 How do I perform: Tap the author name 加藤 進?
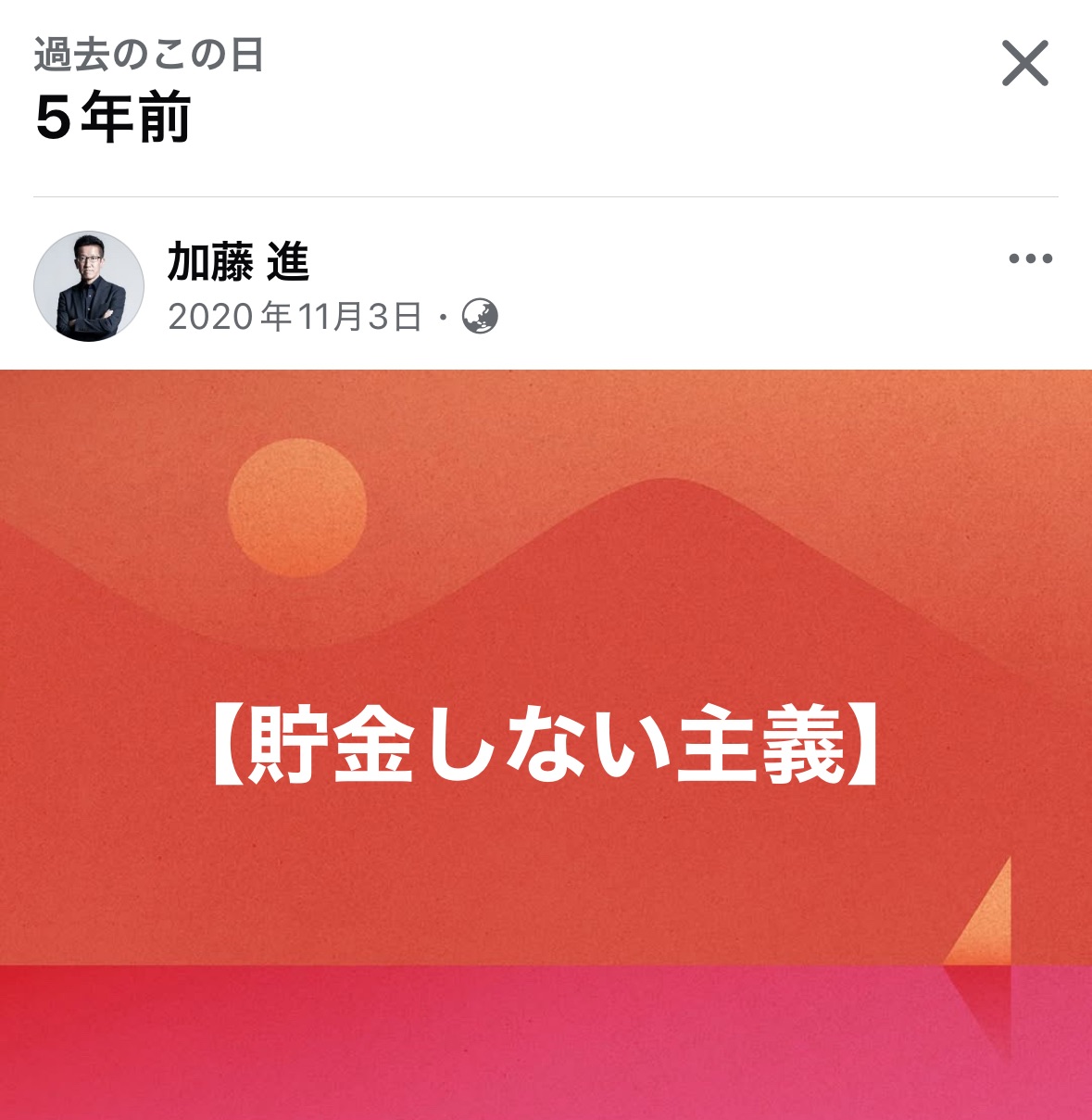[238, 262]
